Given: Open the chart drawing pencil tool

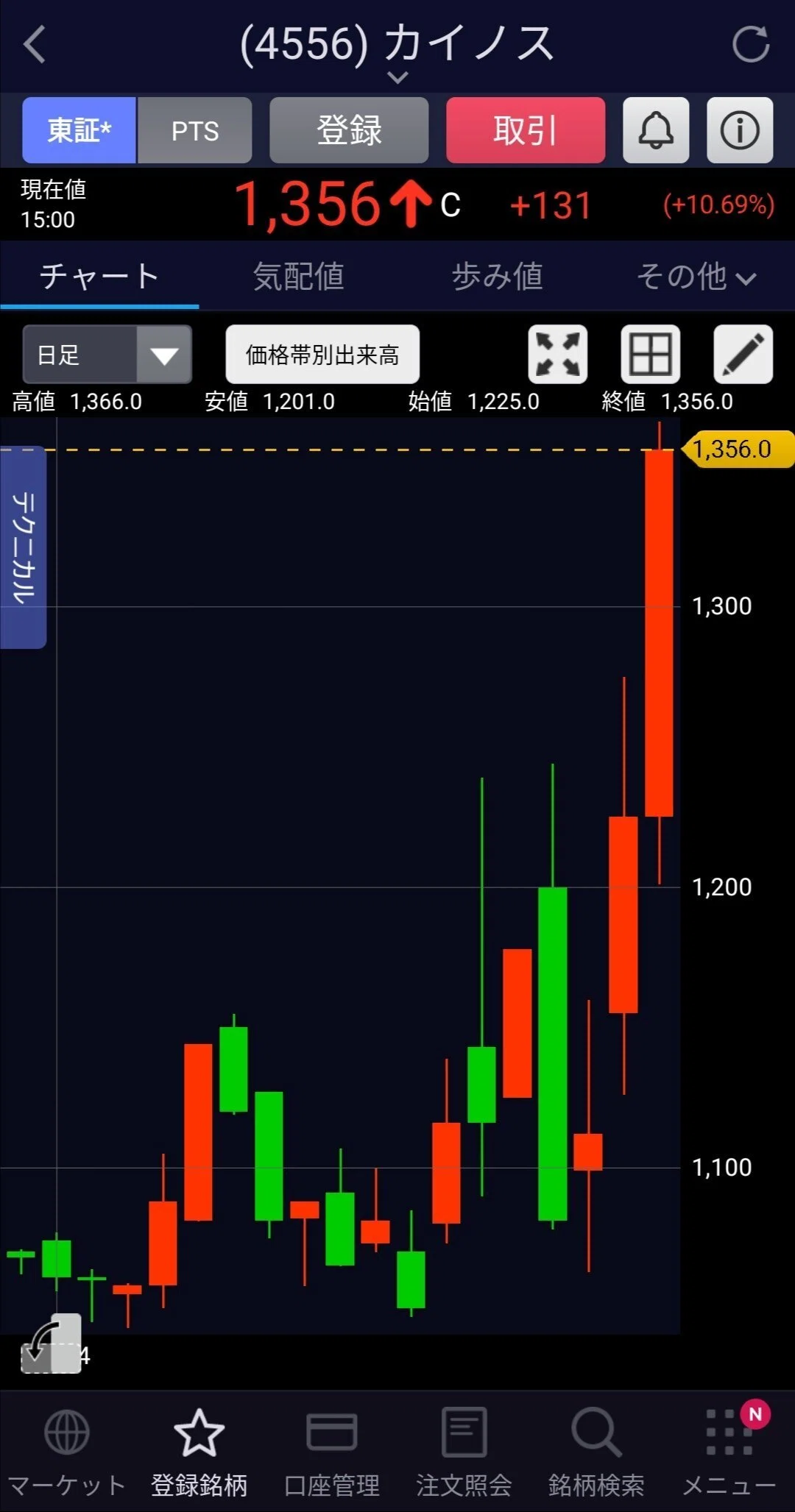Looking at the screenshot, I should tap(743, 355).
